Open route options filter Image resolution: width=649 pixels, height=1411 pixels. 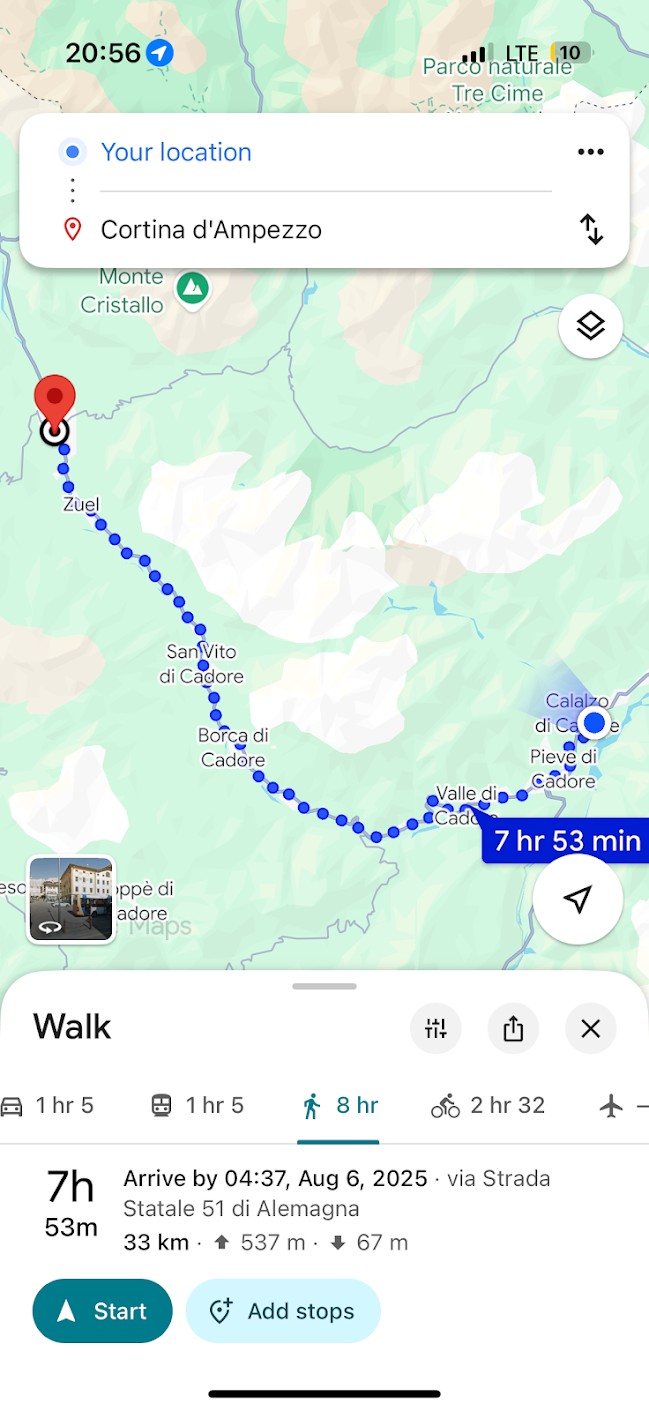pyautogui.click(x=435, y=1028)
